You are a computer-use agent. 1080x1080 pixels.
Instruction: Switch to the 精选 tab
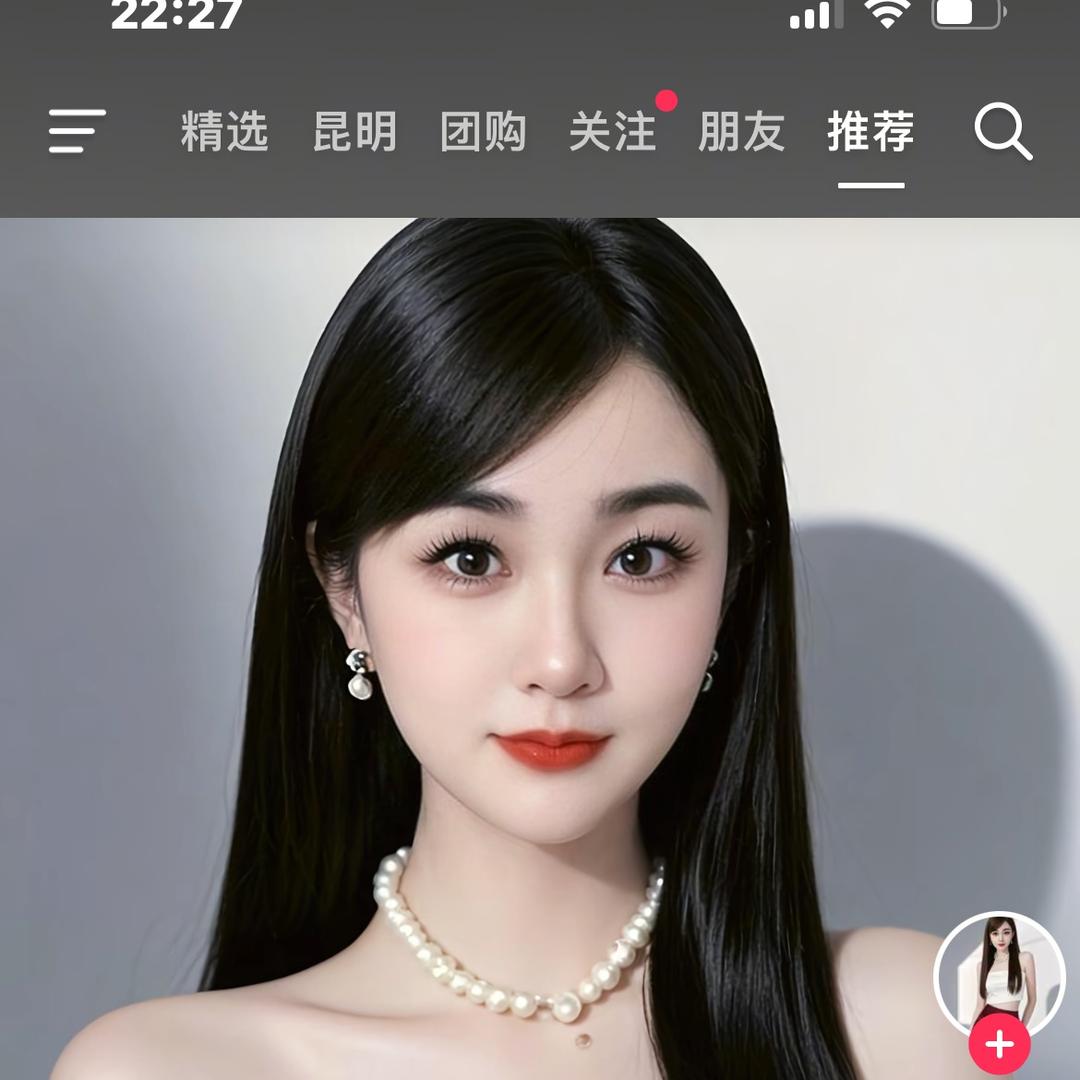coord(224,132)
